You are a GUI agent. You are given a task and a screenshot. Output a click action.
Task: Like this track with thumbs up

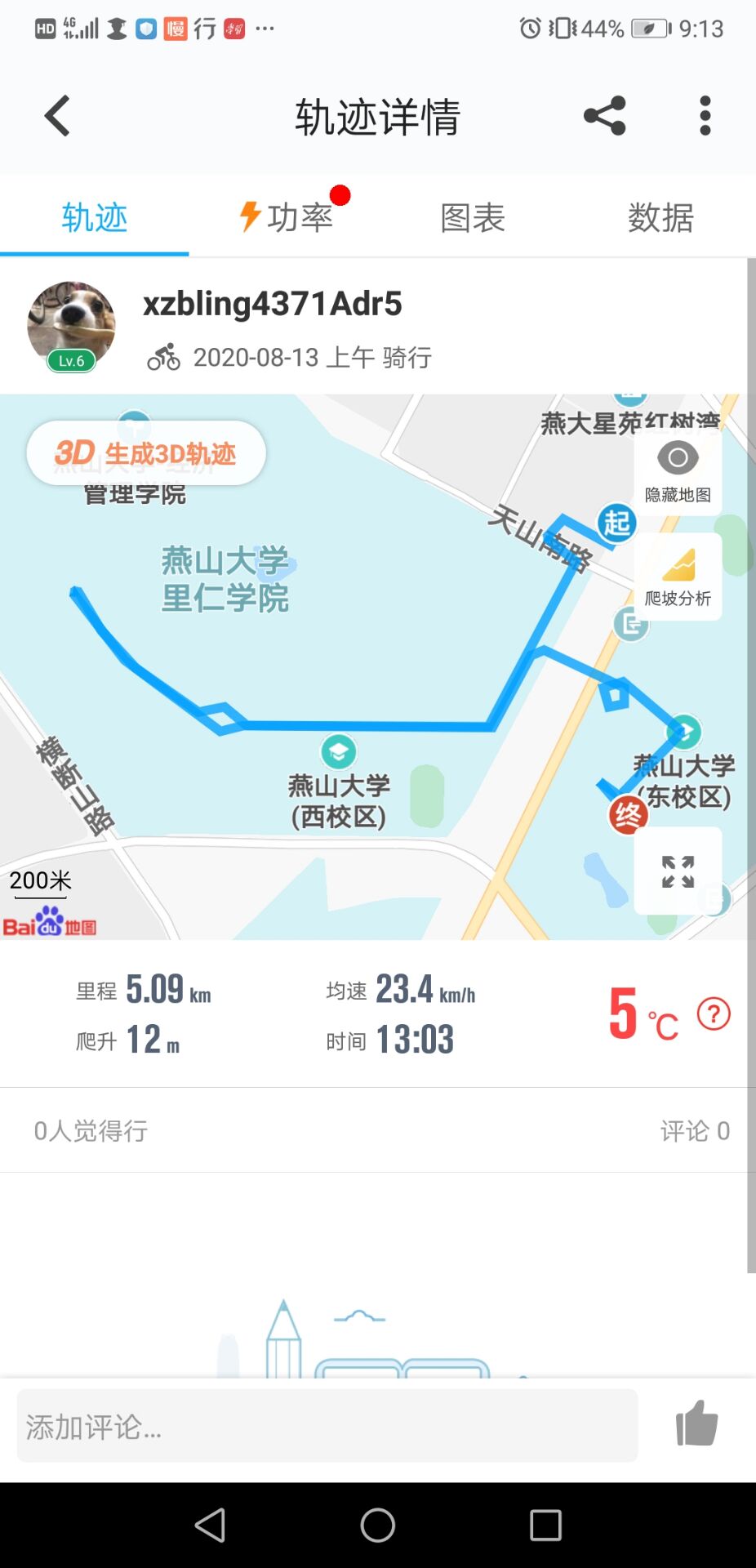click(x=696, y=1423)
